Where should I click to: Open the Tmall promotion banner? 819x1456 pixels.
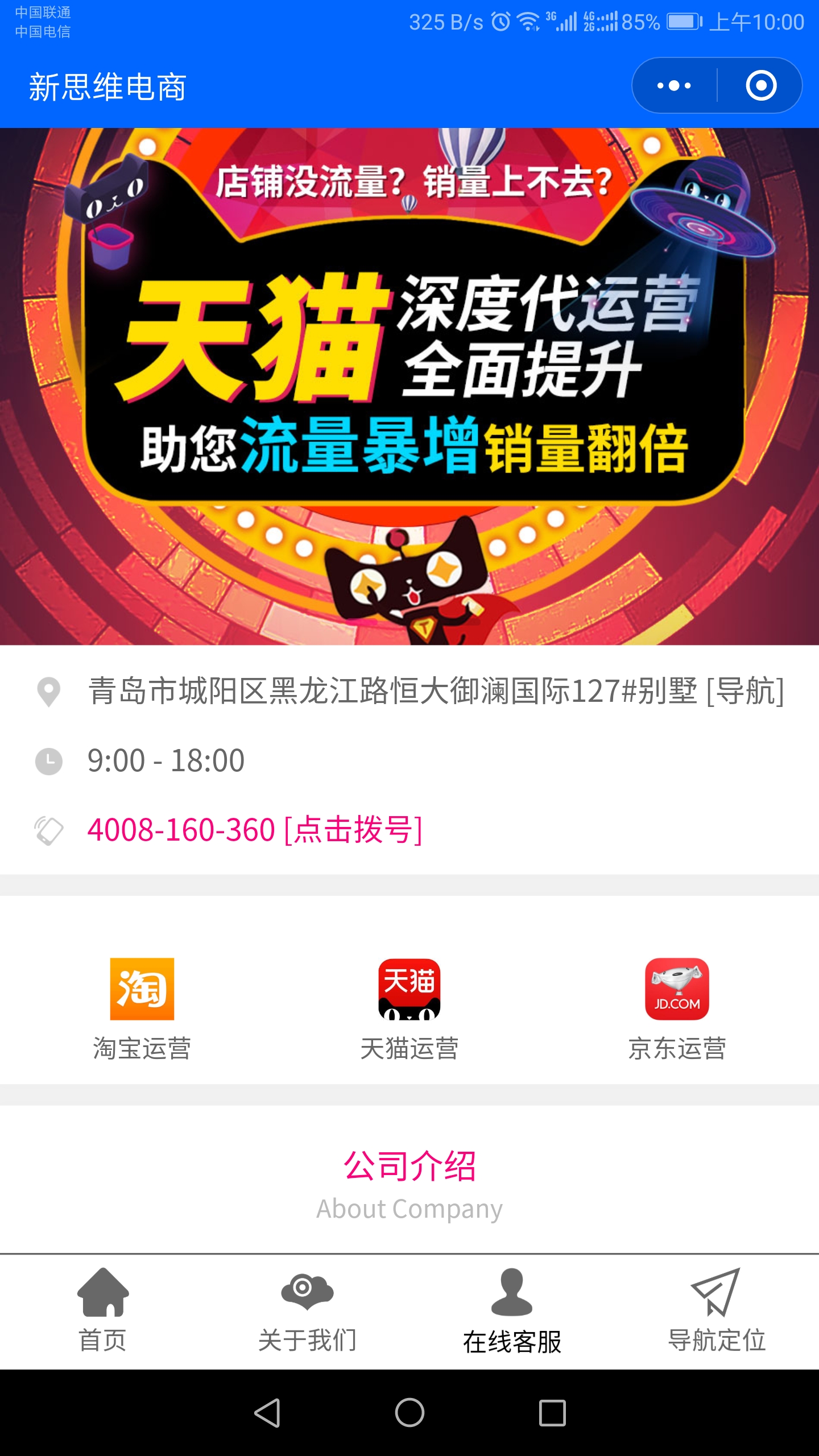pyautogui.click(x=409, y=386)
